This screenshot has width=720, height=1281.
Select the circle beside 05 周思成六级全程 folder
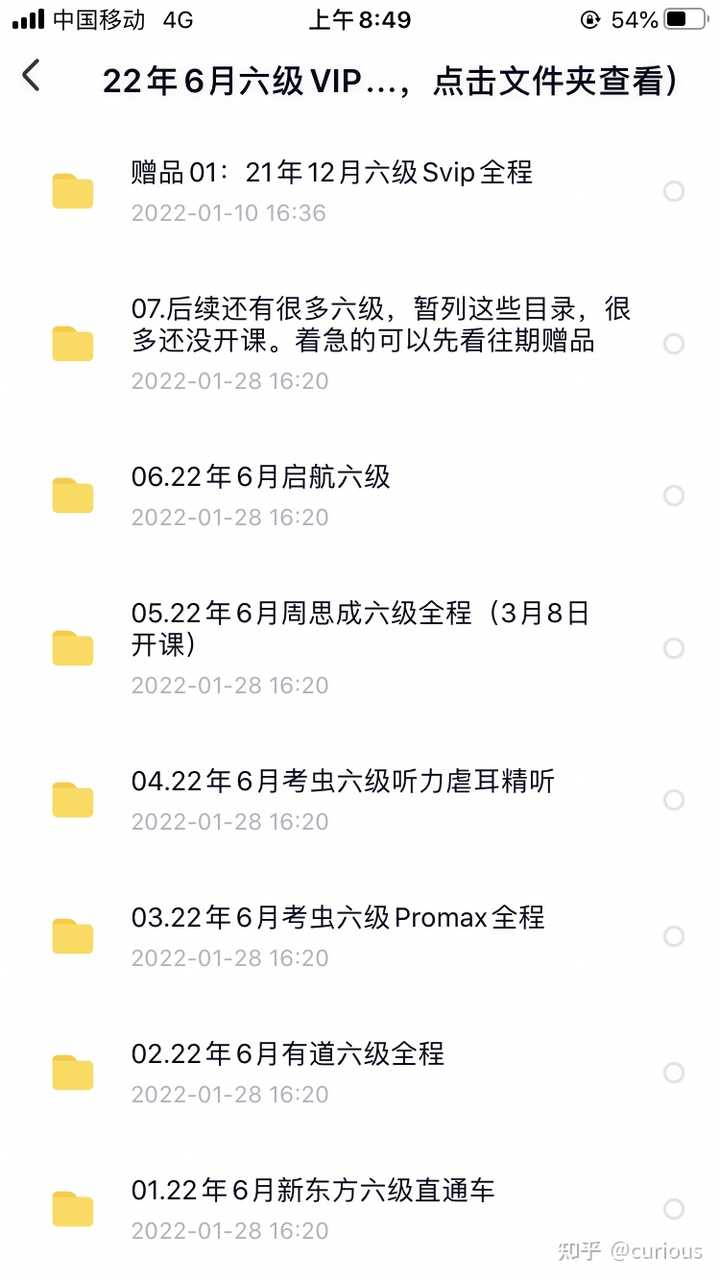coord(674,648)
